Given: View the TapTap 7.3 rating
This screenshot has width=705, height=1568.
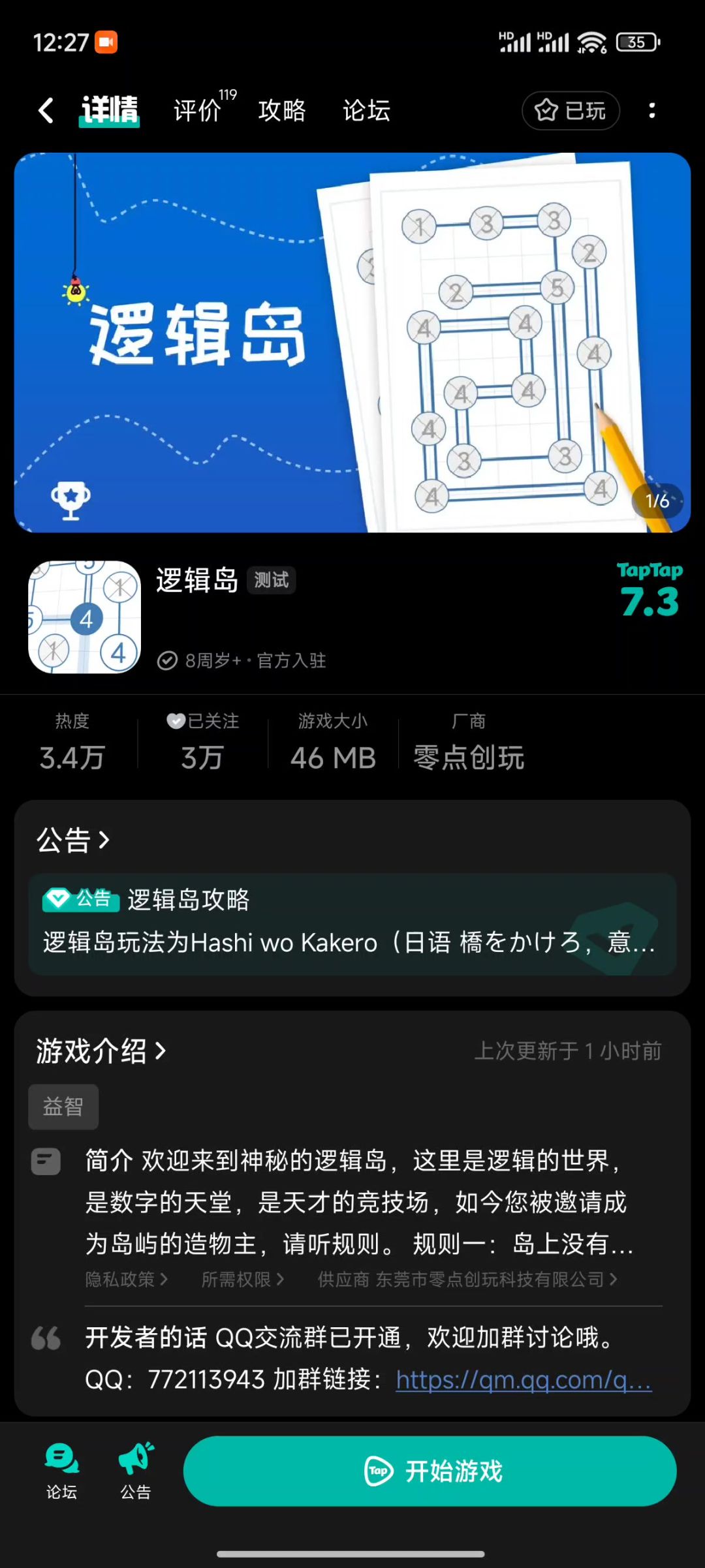Looking at the screenshot, I should [x=650, y=590].
